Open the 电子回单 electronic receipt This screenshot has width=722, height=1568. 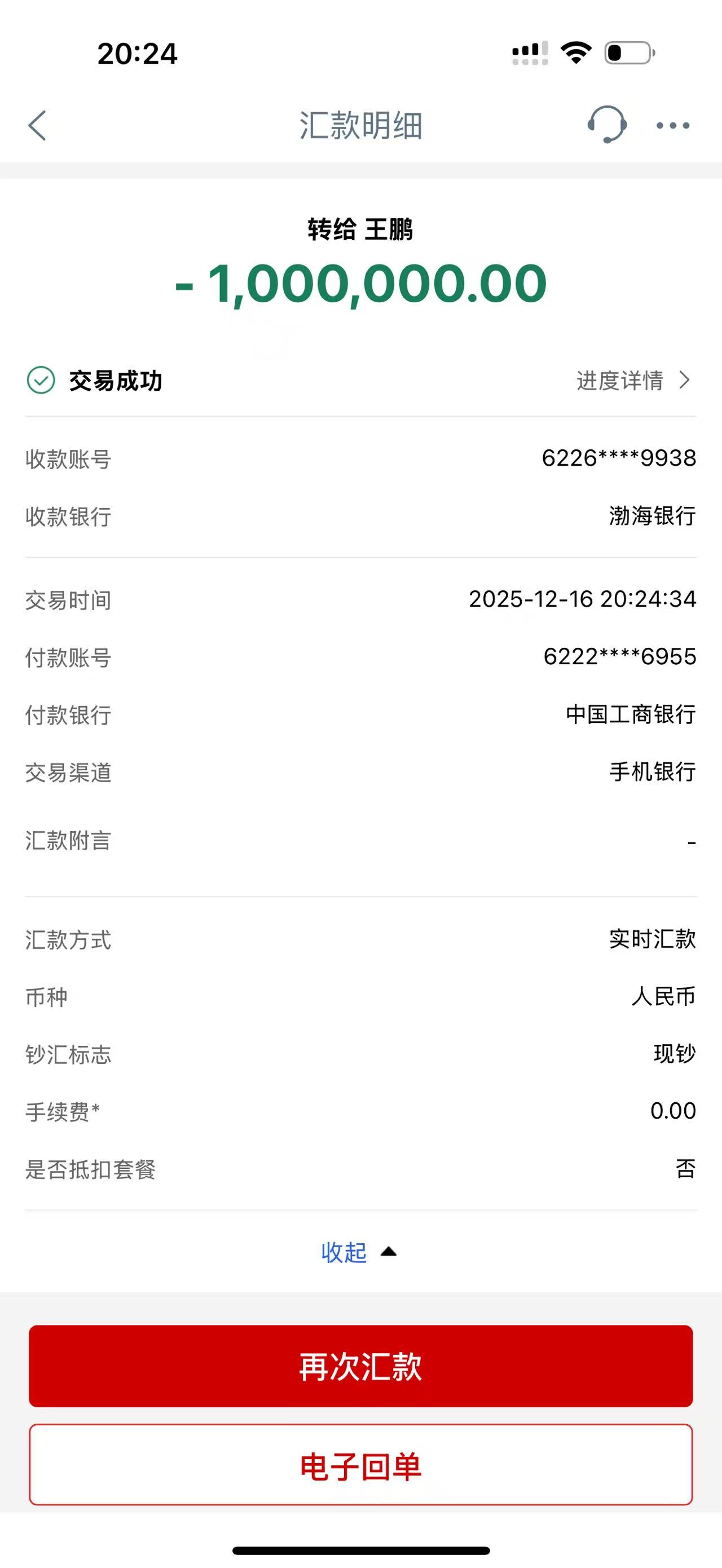click(361, 1465)
